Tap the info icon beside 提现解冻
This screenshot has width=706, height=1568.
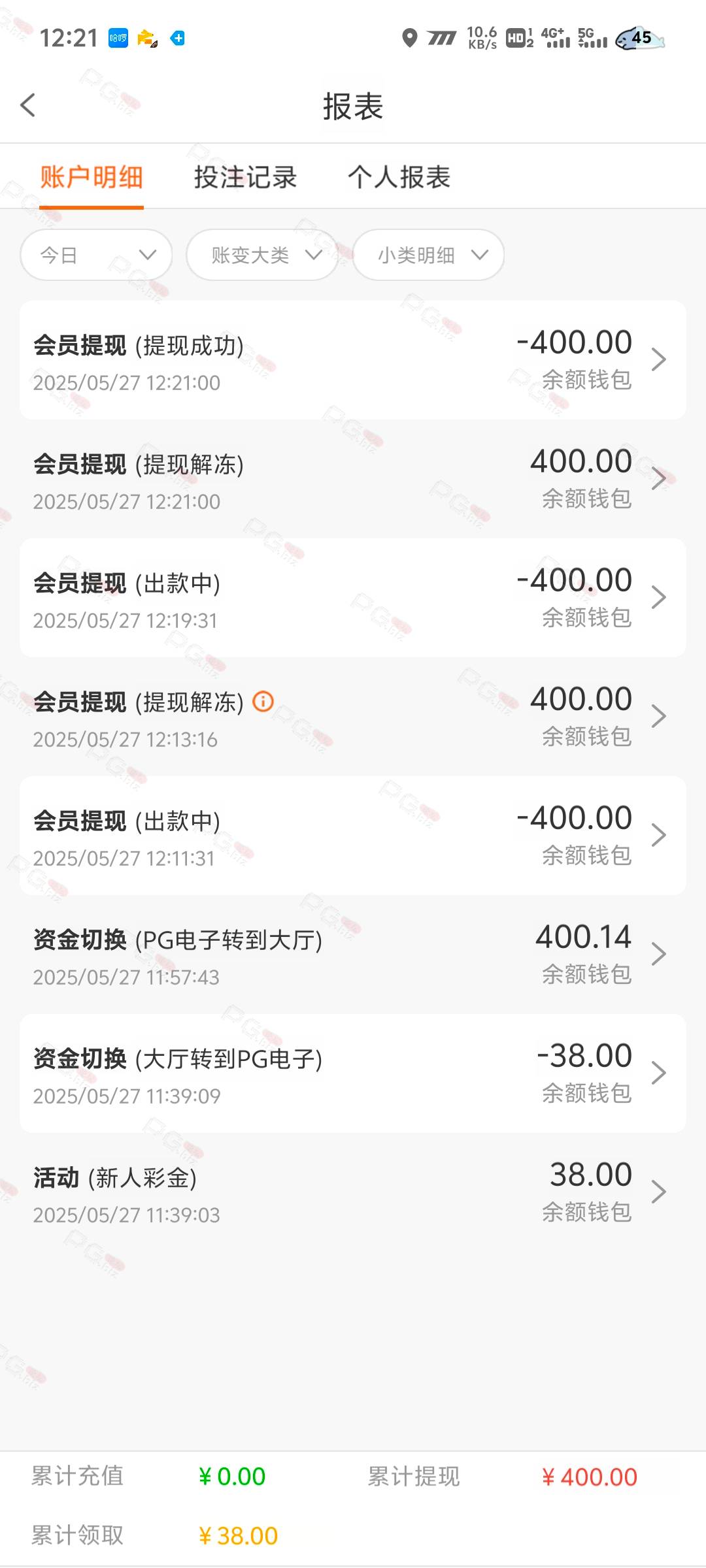[x=263, y=701]
